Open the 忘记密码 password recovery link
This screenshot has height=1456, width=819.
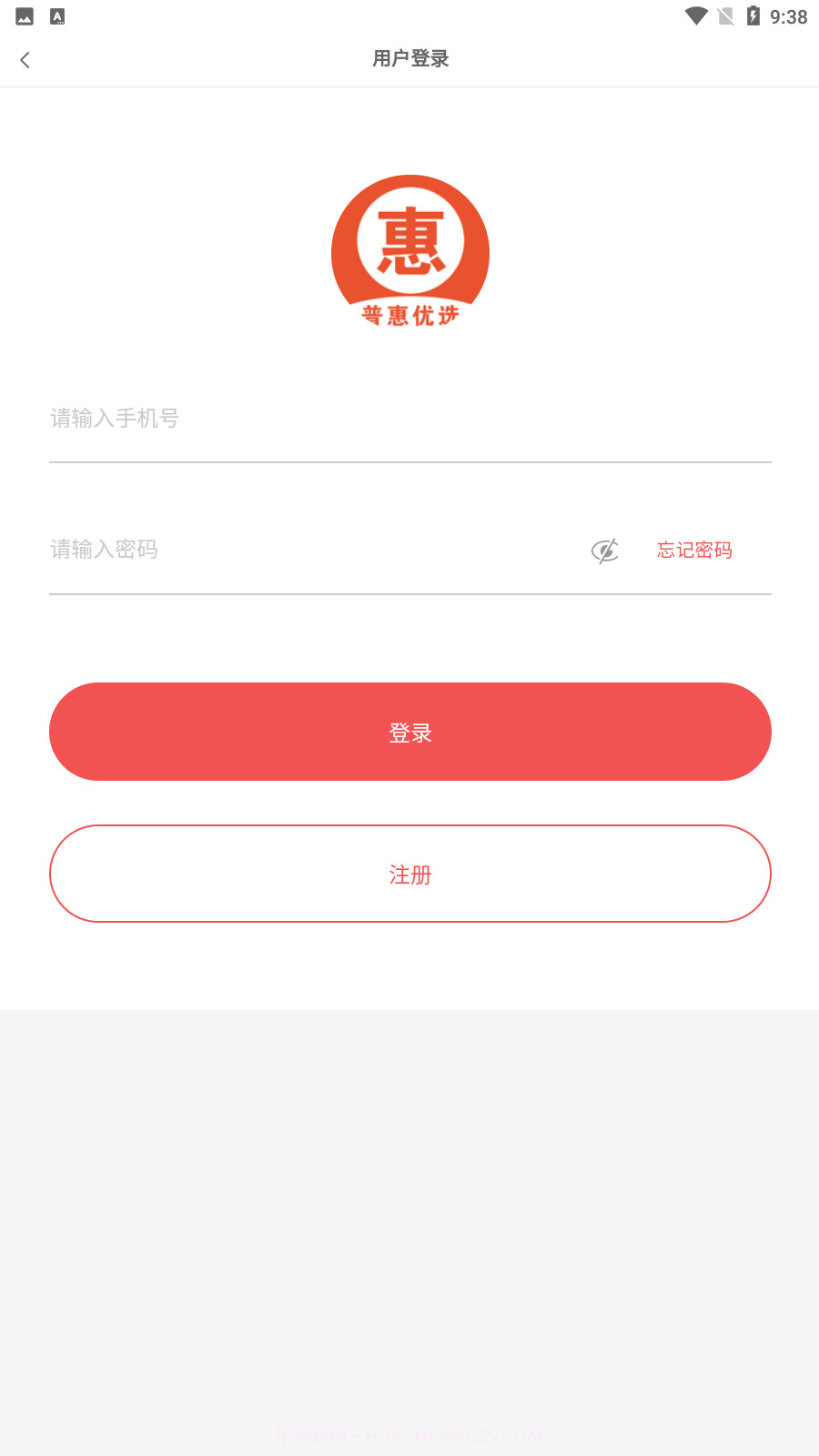(x=695, y=550)
